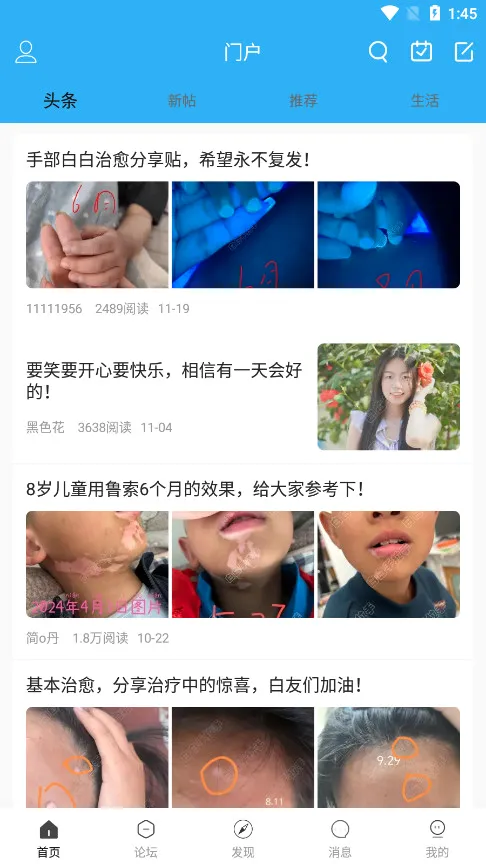Go to 论坛 in the bottom navigation
The image size is (486, 864).
(x=145, y=839)
